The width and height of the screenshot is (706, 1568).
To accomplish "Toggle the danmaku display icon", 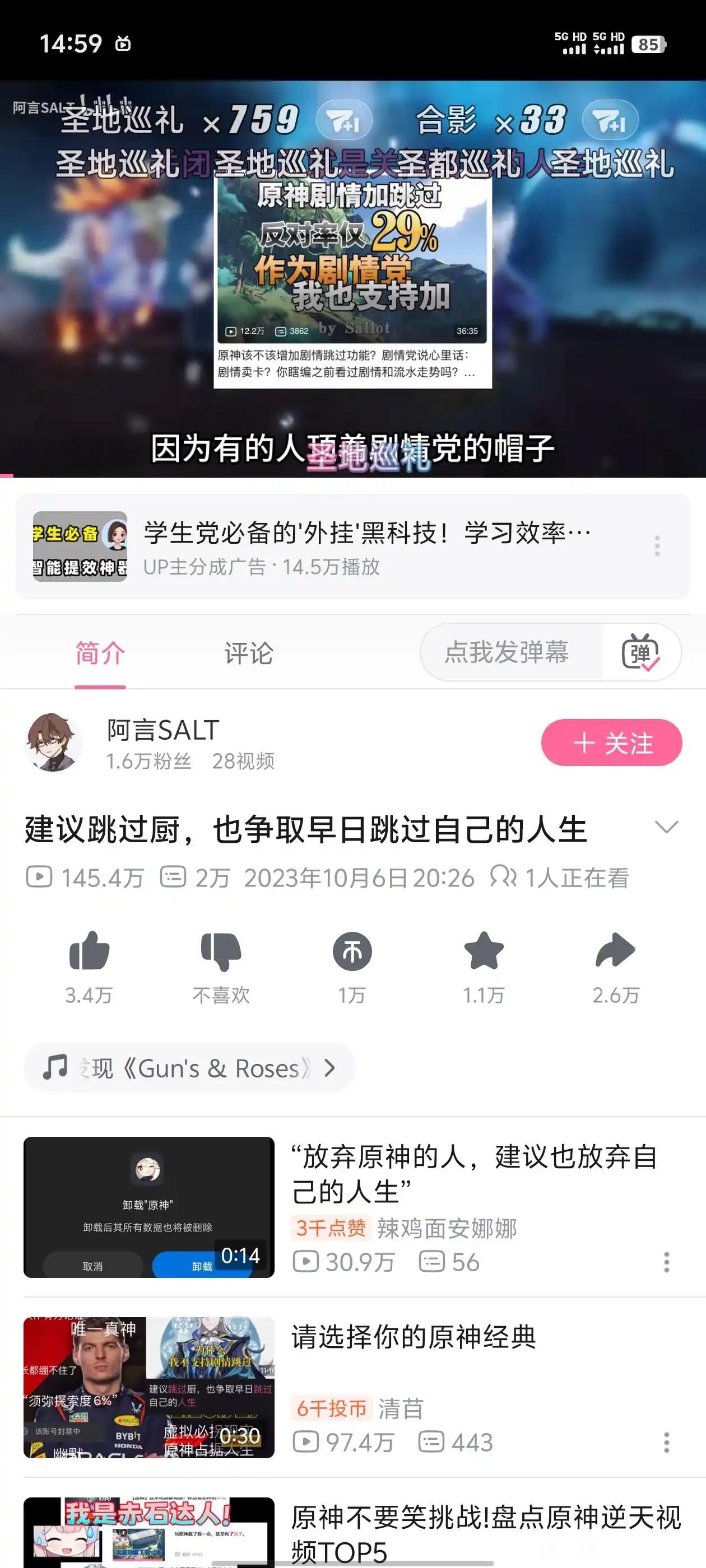I will point(640,652).
